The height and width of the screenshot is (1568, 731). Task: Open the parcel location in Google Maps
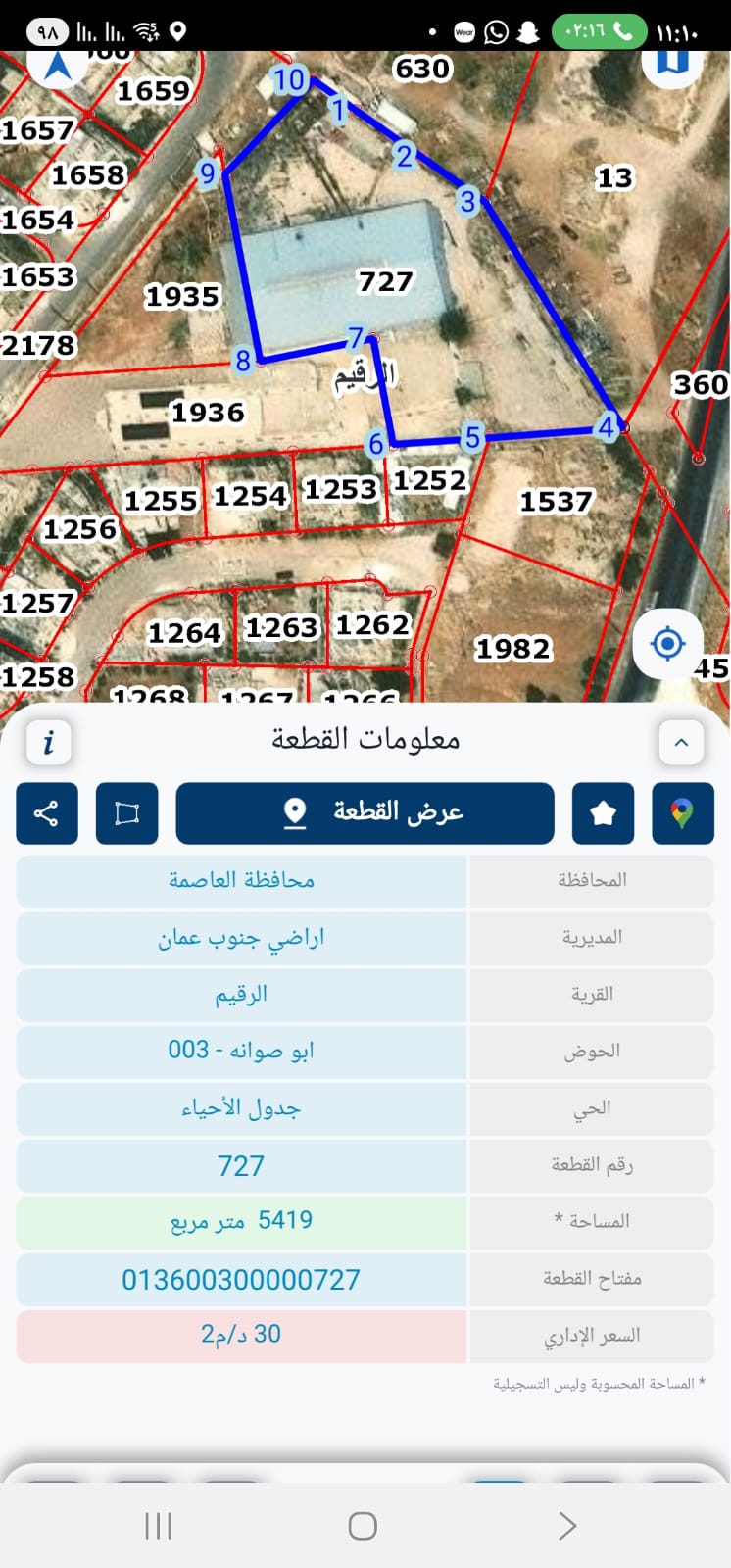(682, 812)
